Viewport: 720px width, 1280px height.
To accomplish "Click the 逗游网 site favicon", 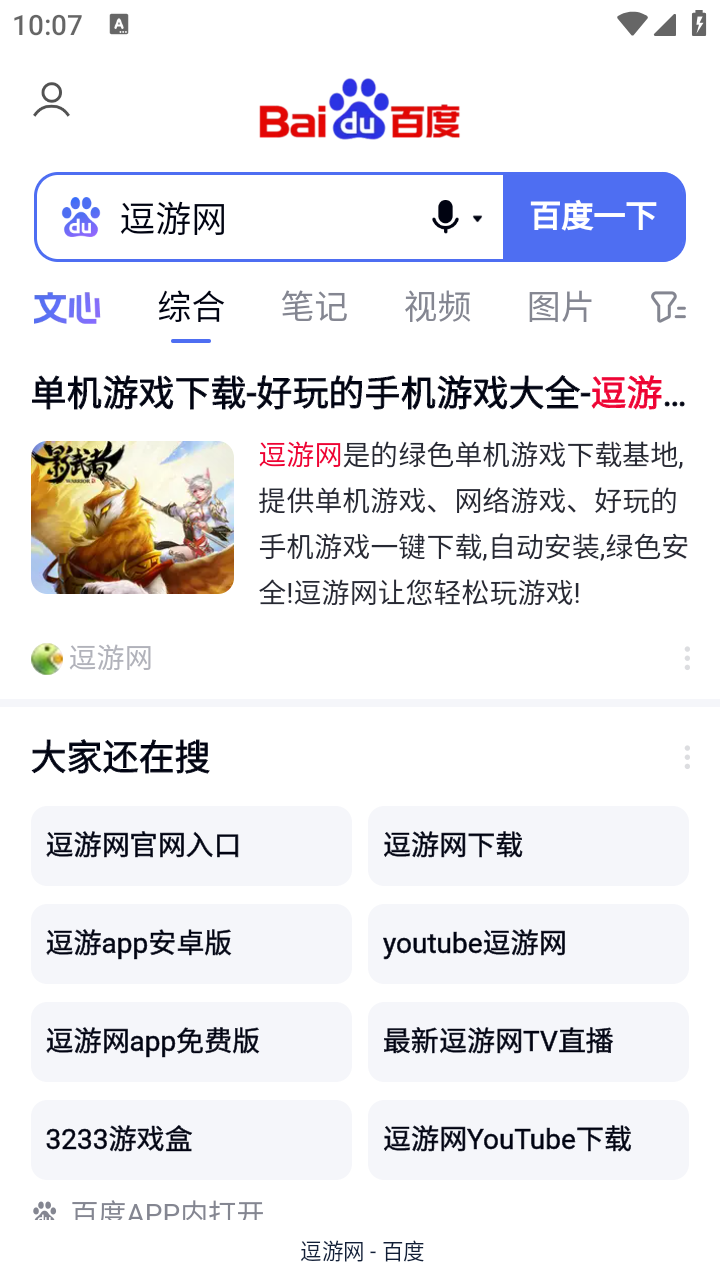I will [46, 657].
